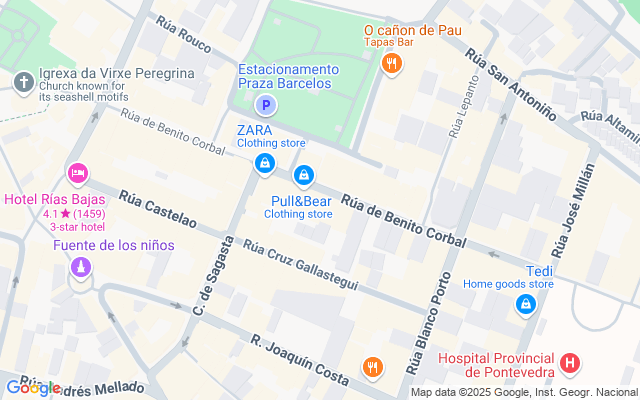
Task: View the Hospital Provincial de Pontevedra marker
Action: point(570,363)
